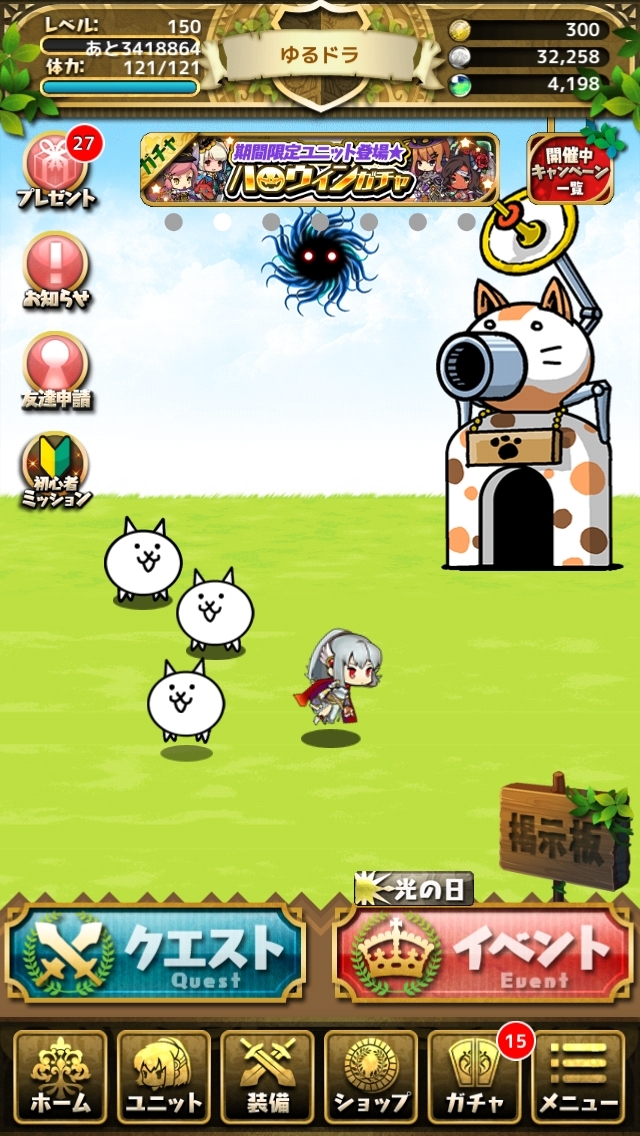Open the プレゼント gift box
Image resolution: width=640 pixels, height=1136 pixels.
57,170
